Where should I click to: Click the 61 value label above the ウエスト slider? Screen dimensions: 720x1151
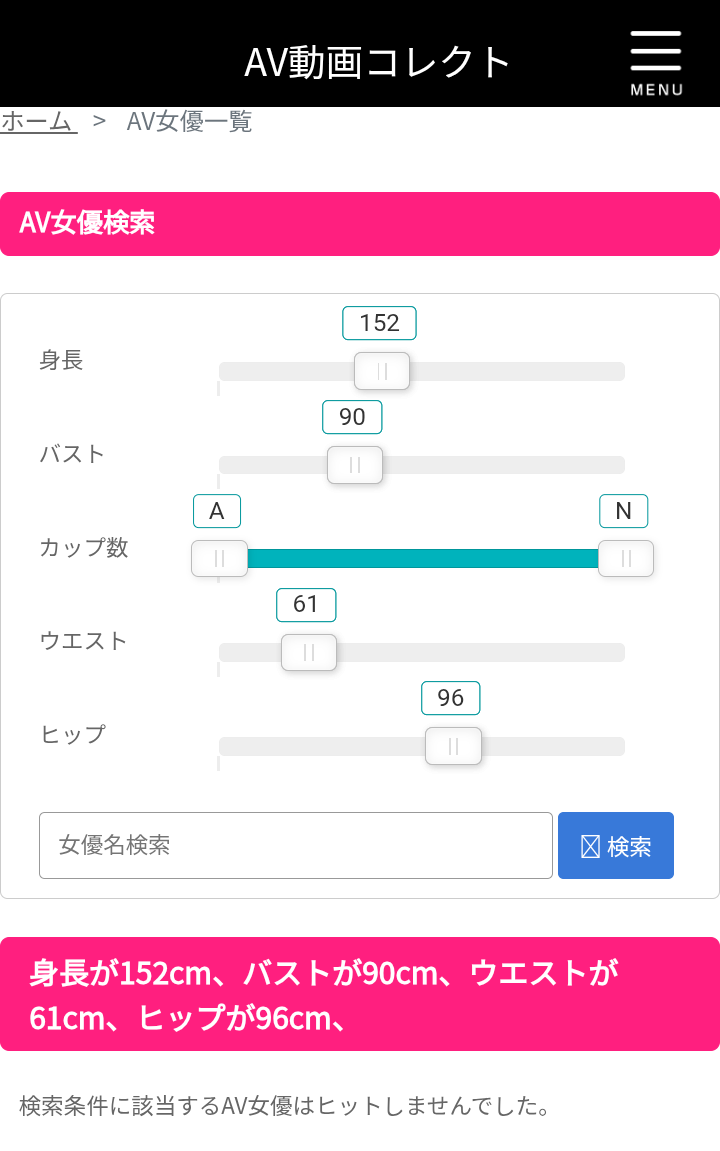(306, 605)
